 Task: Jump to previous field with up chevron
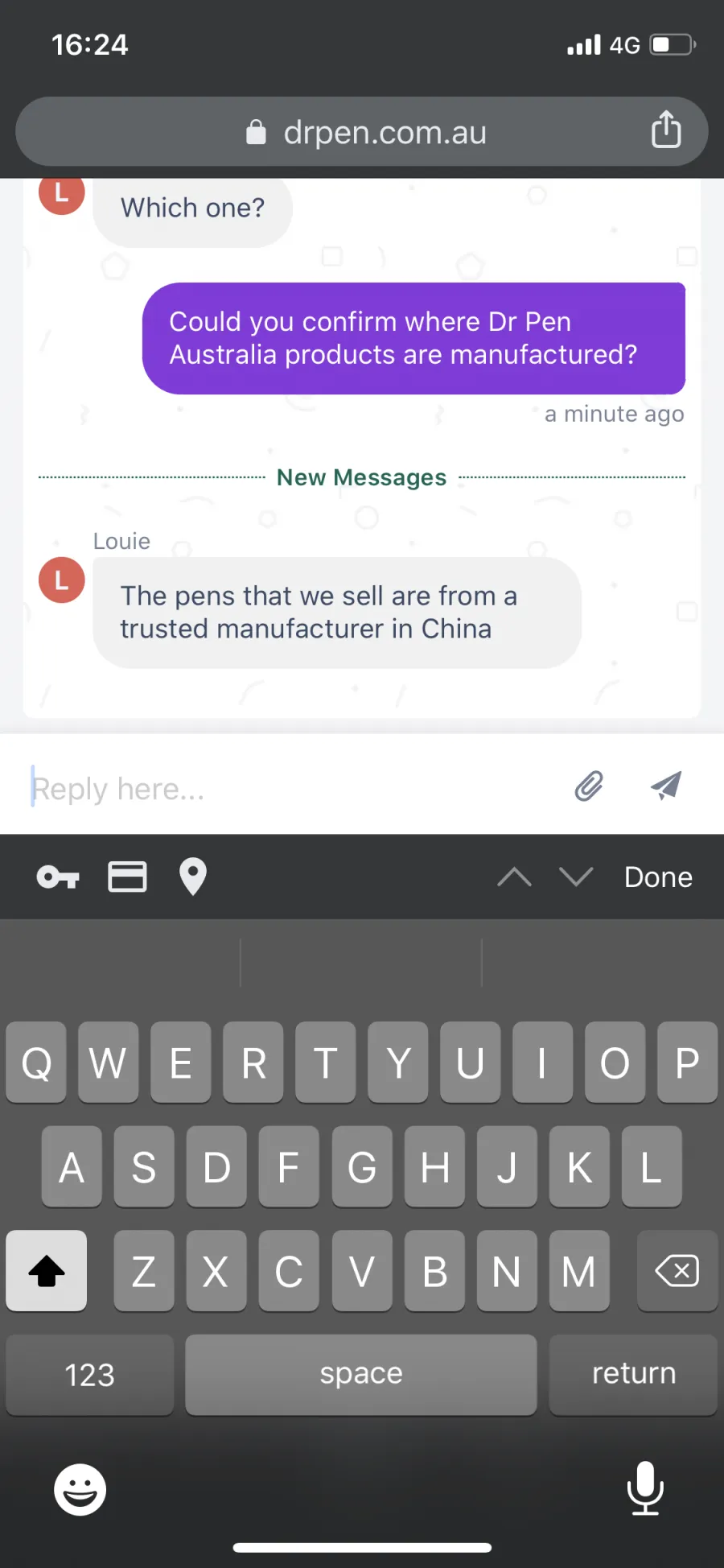click(515, 877)
